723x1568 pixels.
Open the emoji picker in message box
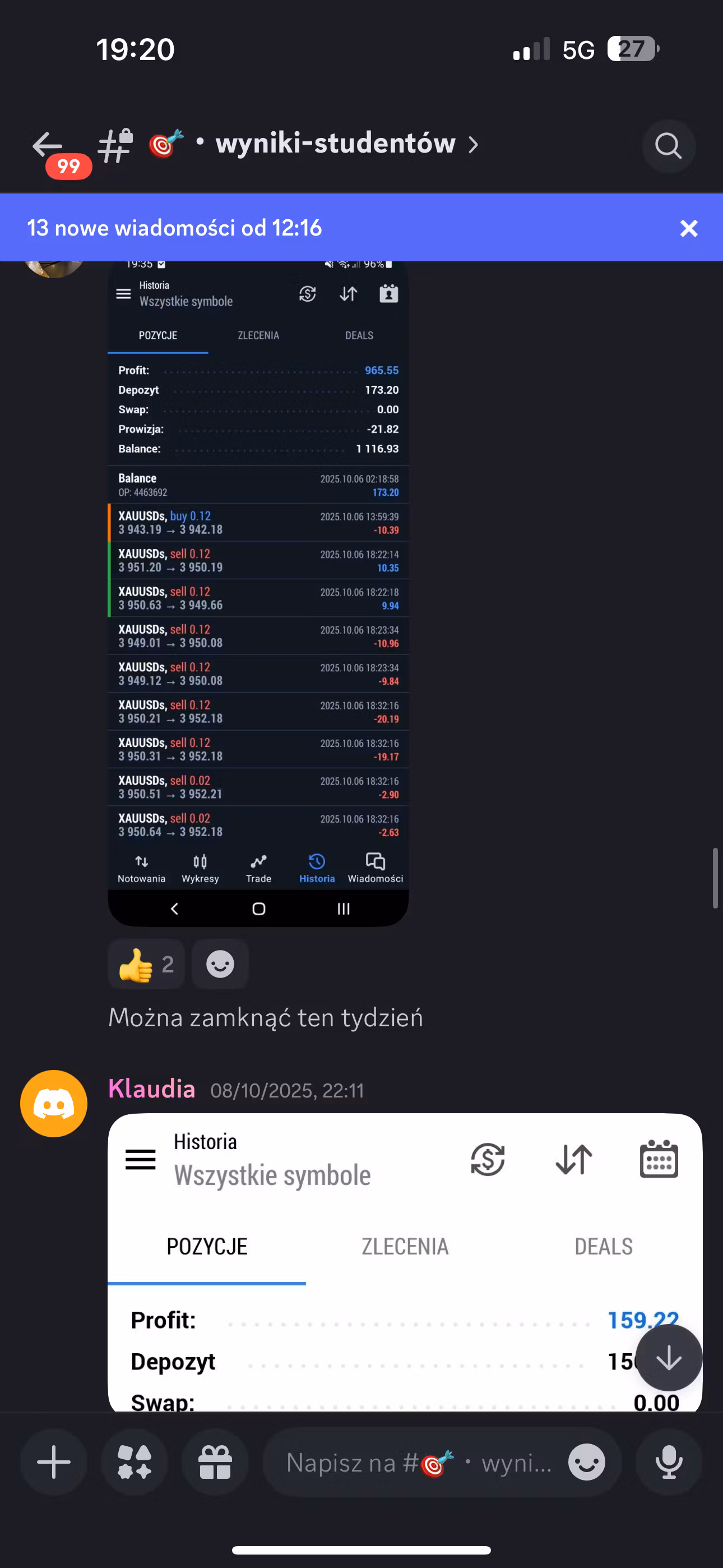point(587,1462)
